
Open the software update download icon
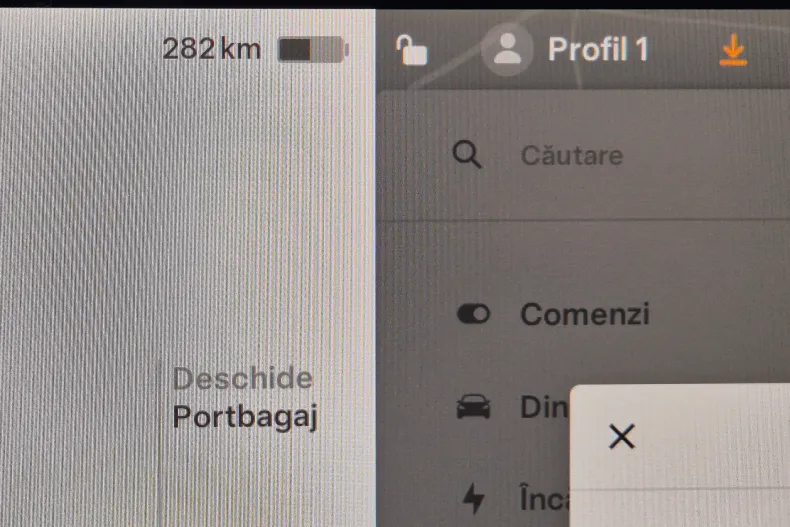tap(733, 49)
